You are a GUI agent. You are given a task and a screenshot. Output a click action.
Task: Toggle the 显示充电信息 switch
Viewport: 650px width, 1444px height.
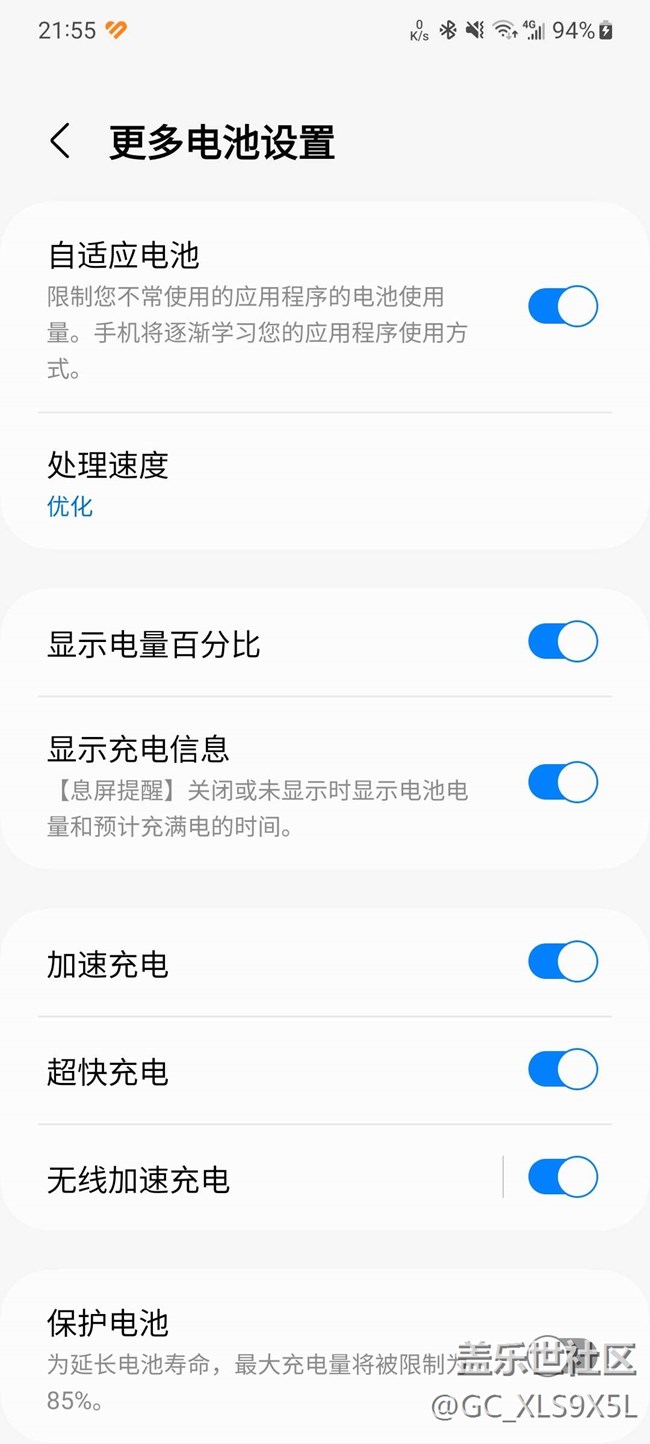pos(562,782)
